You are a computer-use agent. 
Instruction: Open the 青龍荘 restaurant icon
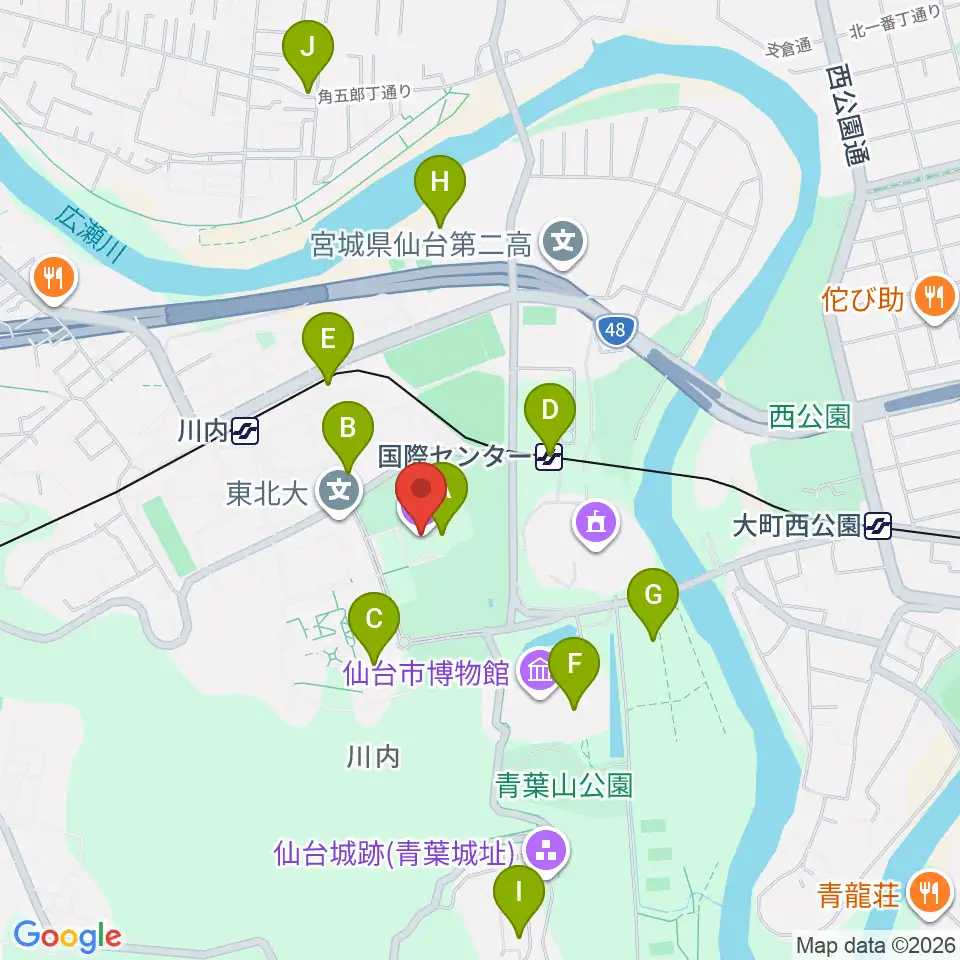931,895
